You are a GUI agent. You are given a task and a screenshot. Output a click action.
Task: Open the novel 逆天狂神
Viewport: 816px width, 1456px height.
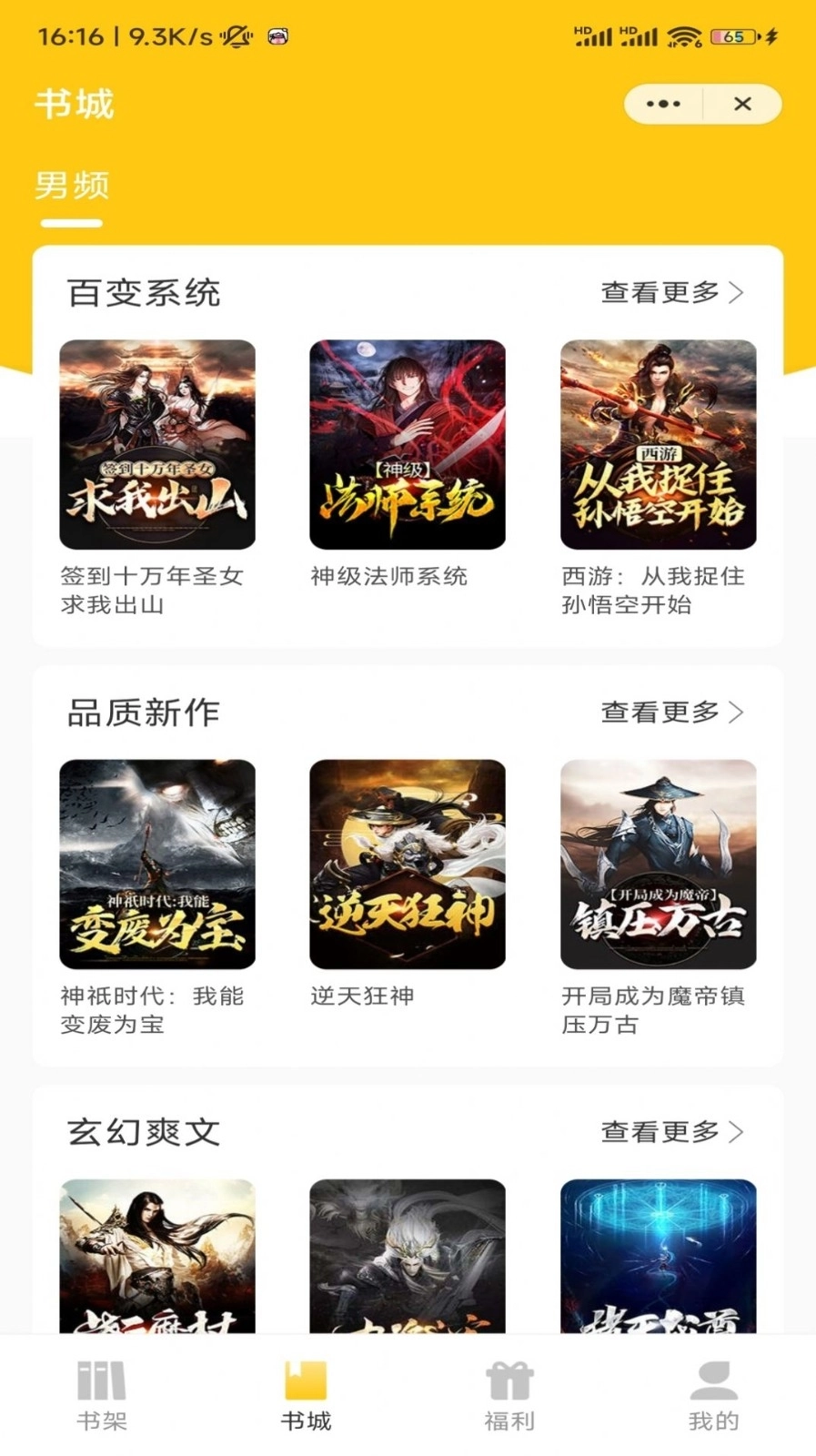tap(408, 864)
